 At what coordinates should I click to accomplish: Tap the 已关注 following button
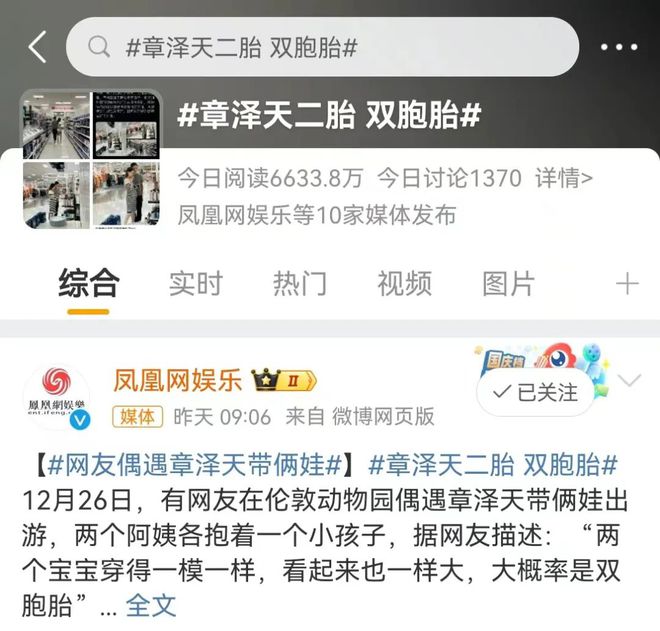point(535,392)
